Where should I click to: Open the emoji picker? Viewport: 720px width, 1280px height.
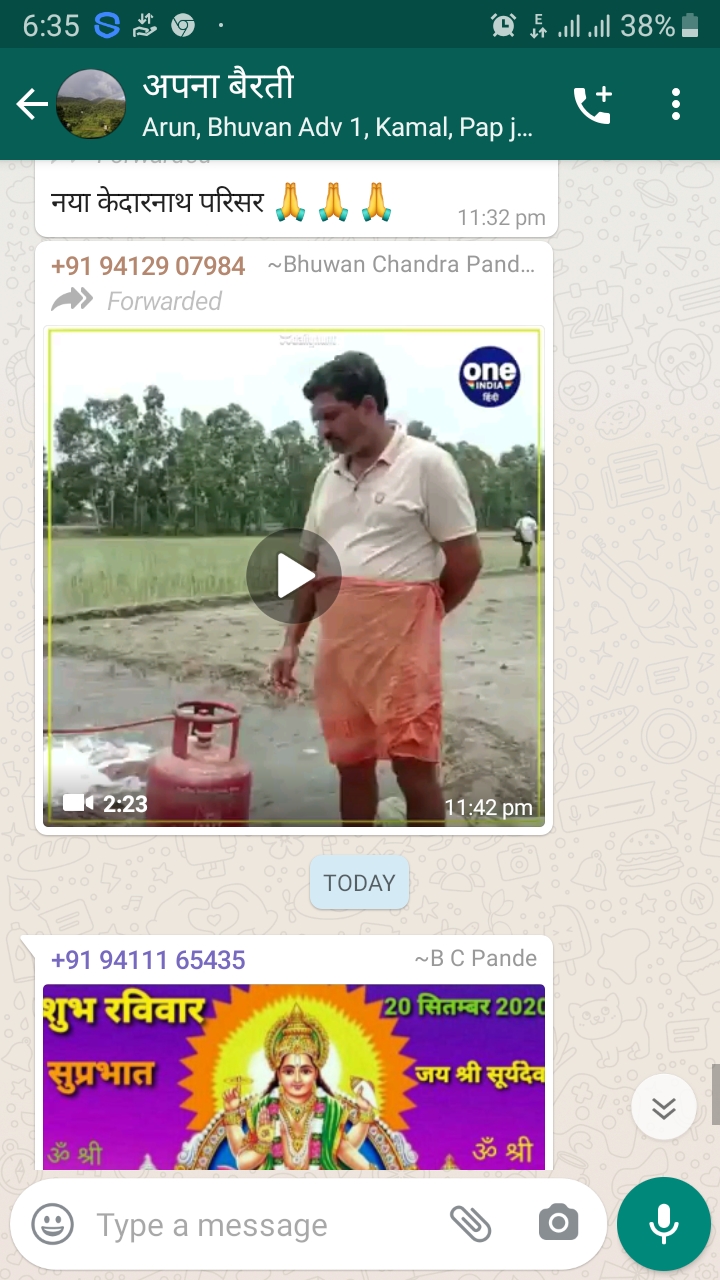[52, 1224]
